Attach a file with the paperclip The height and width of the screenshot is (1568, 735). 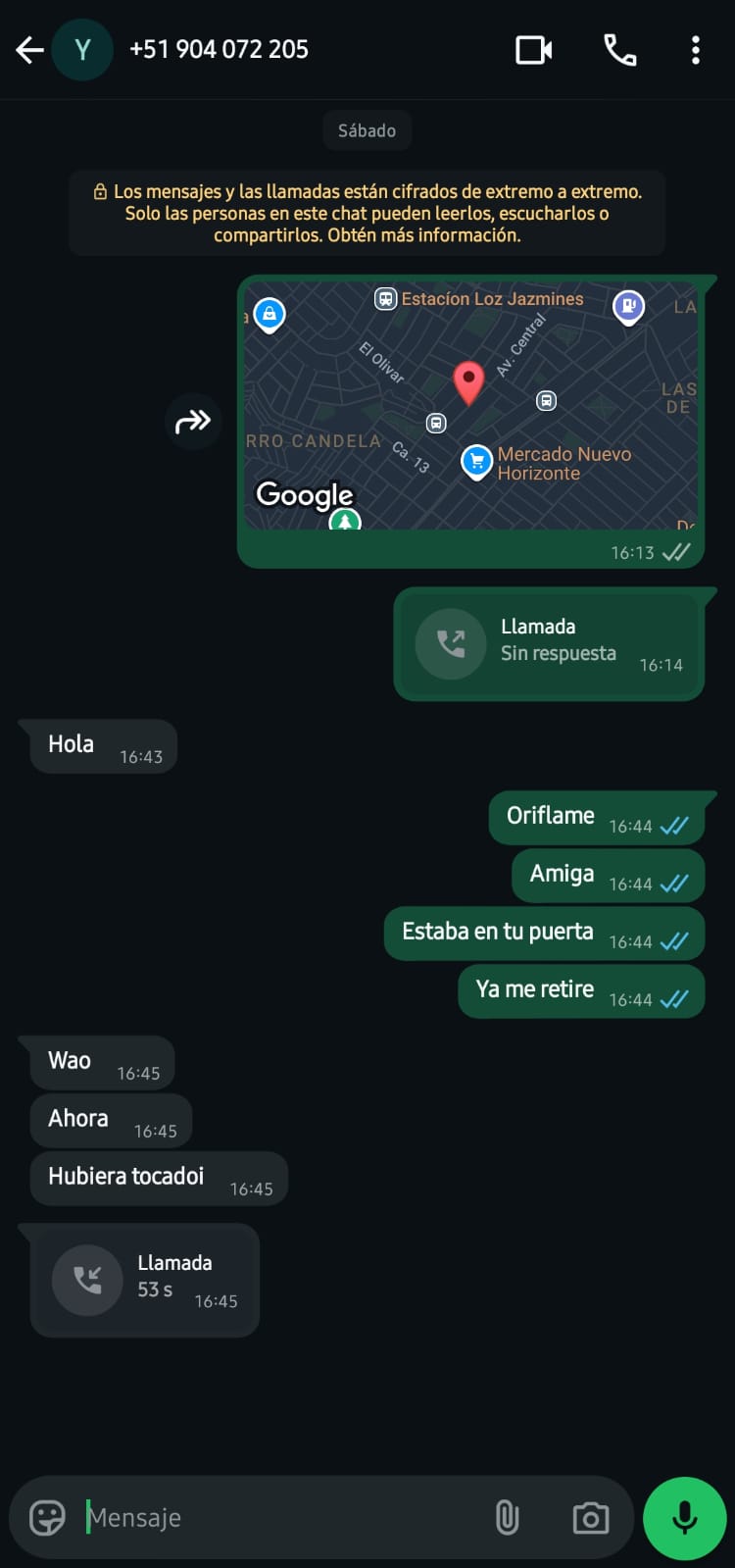tap(507, 1517)
